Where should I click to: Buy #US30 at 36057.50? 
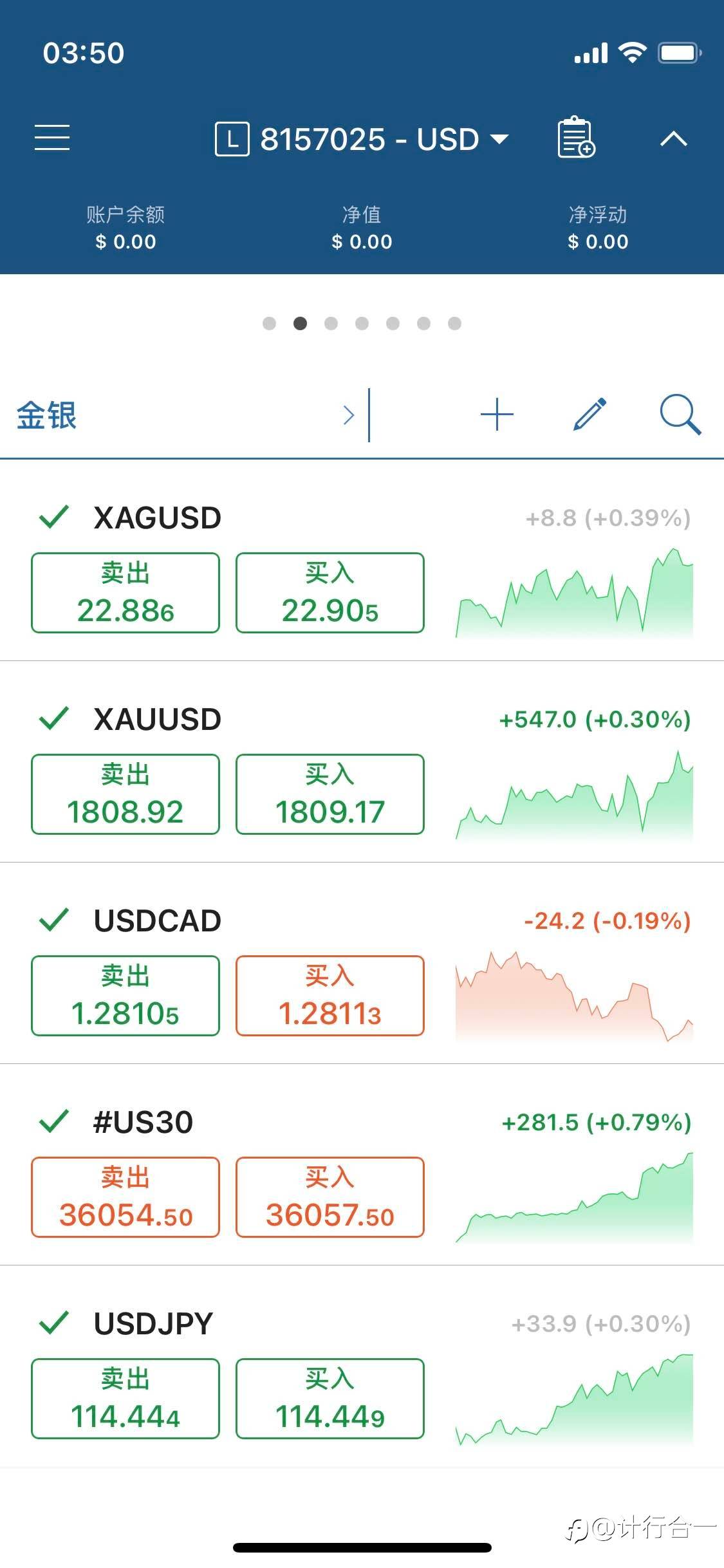pyautogui.click(x=330, y=1197)
